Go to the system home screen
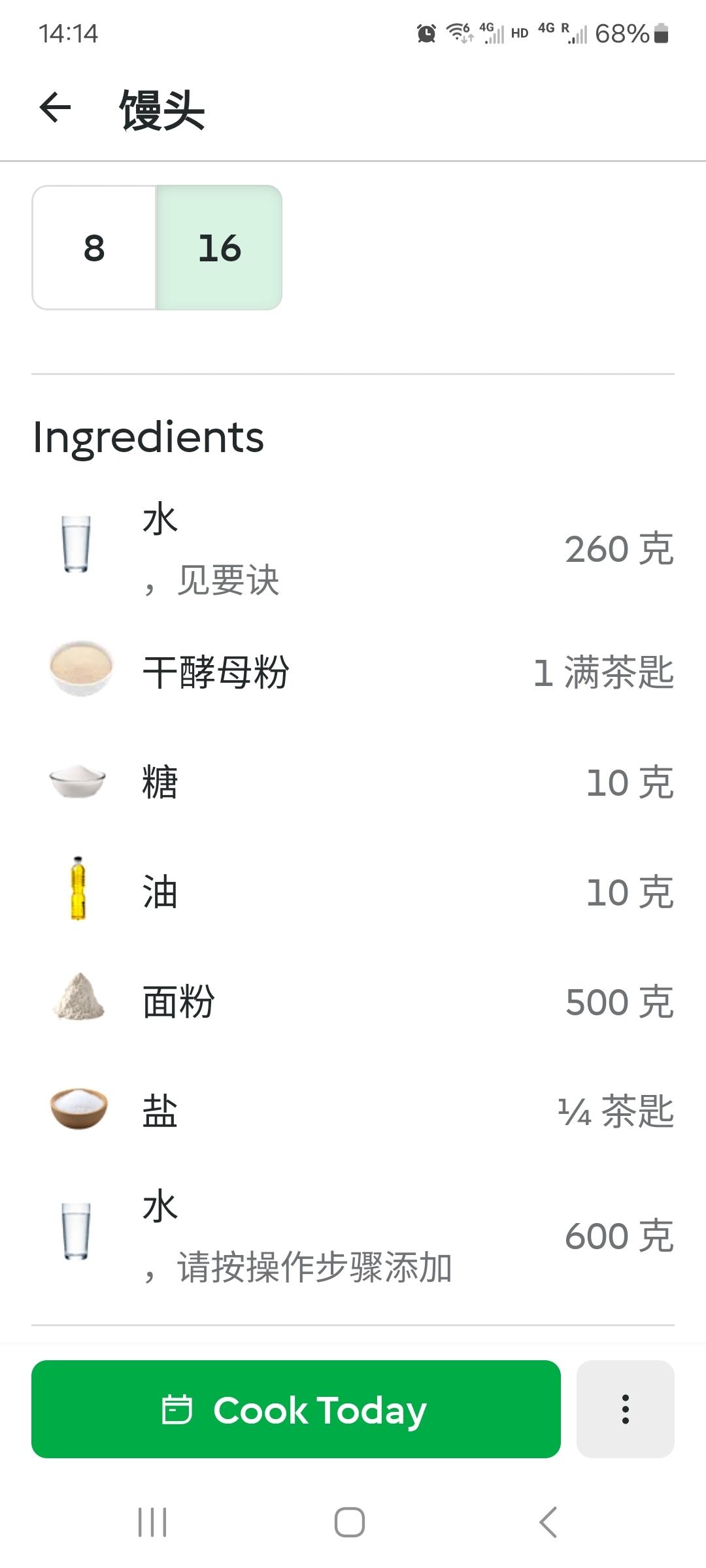This screenshot has height=1568, width=706. 350,1522
